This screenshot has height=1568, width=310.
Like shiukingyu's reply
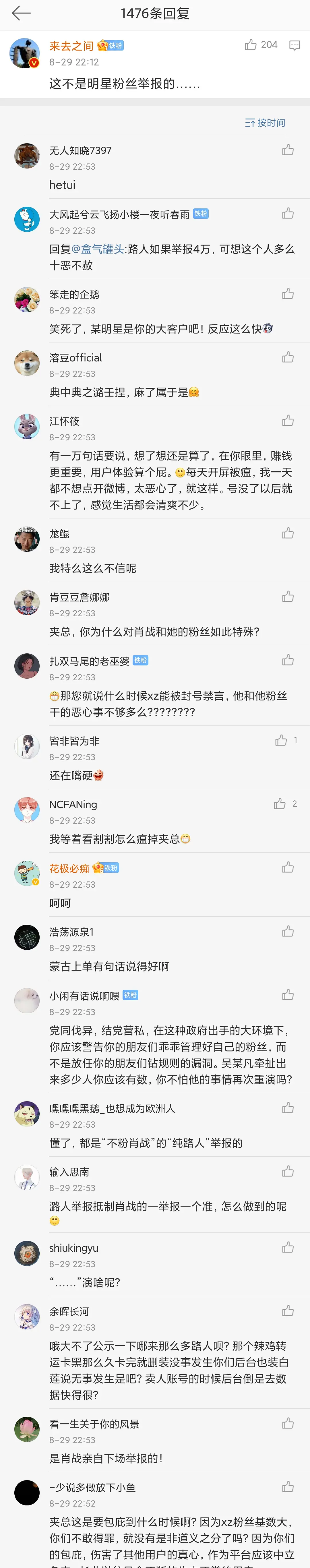(x=288, y=1248)
